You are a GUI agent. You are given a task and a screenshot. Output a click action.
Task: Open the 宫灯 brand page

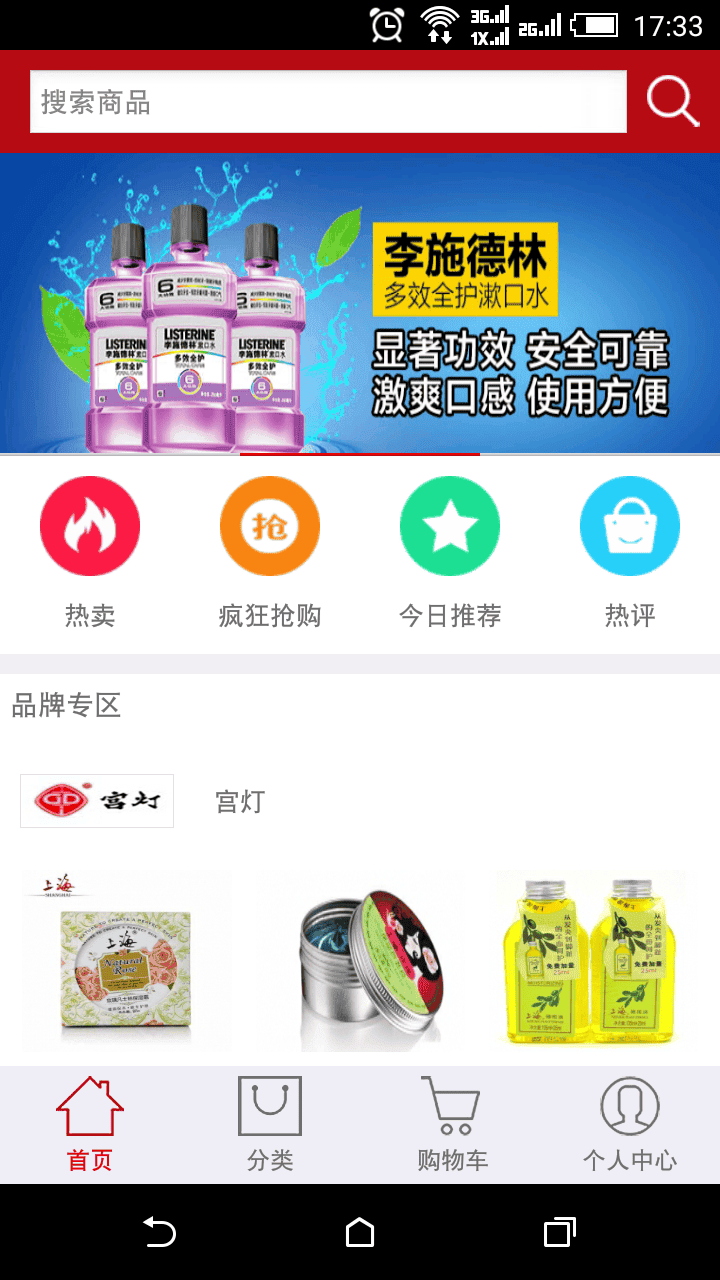[96, 800]
